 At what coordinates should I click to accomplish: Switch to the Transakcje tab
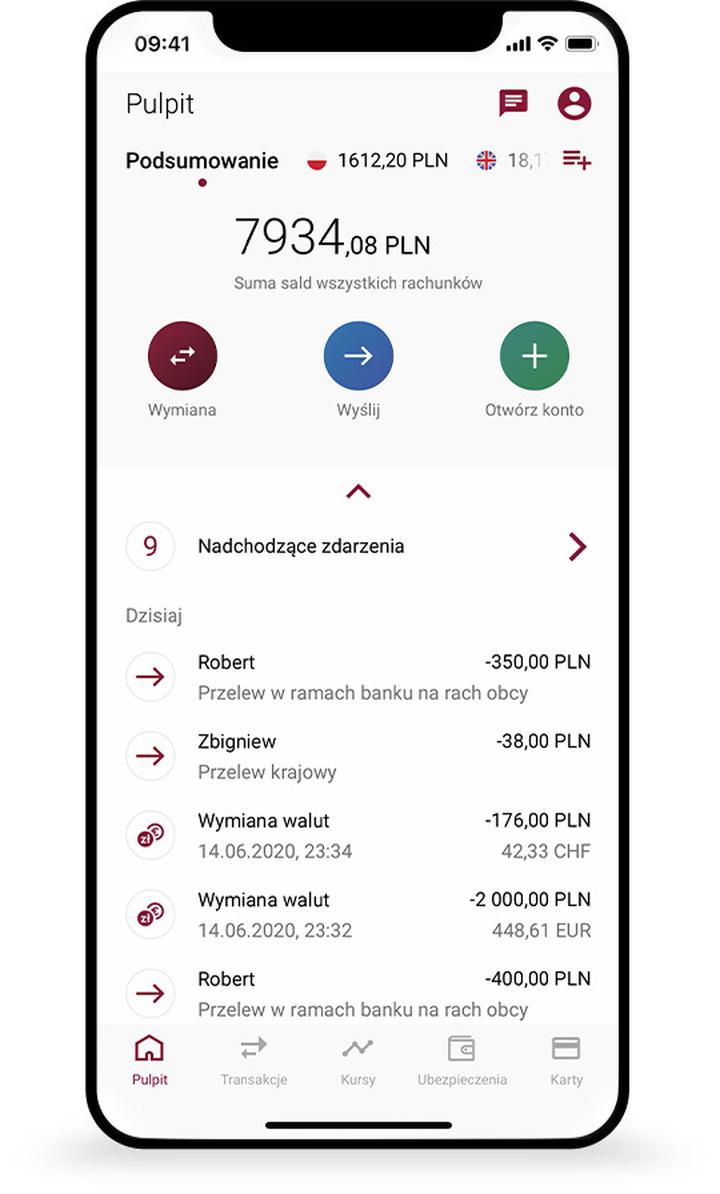(254, 1060)
